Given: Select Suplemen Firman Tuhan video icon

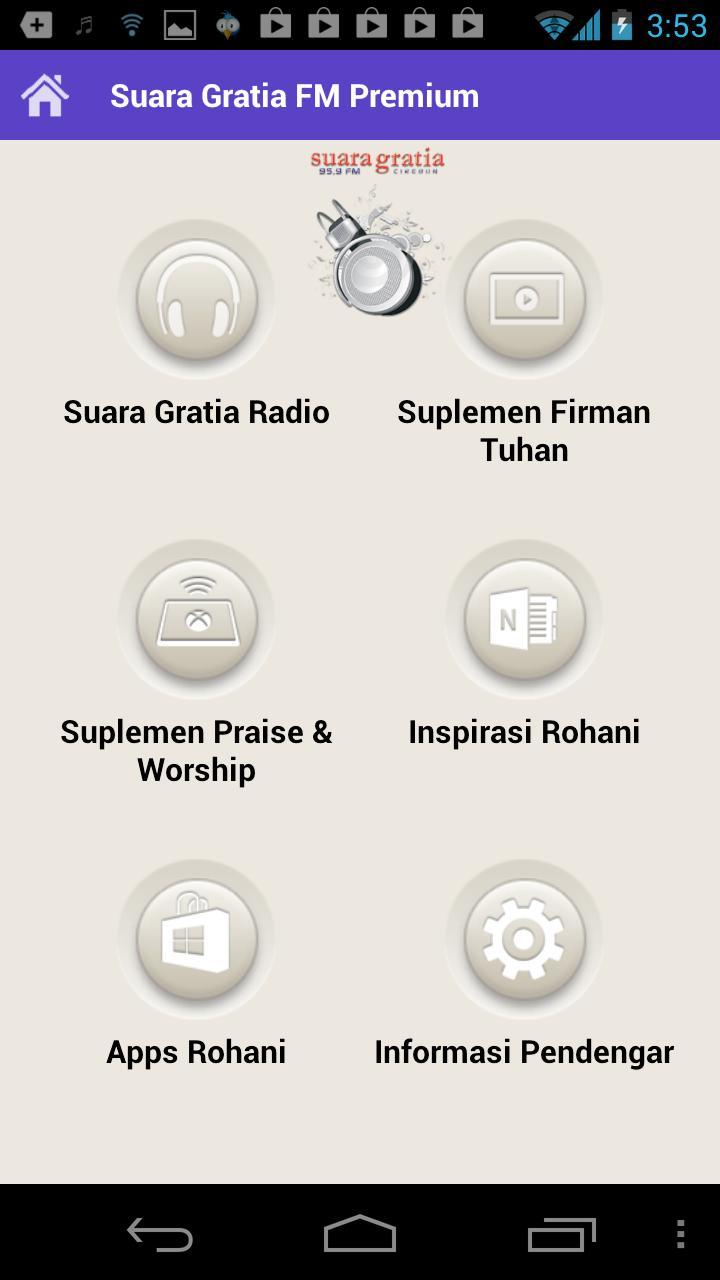Looking at the screenshot, I should [x=524, y=298].
